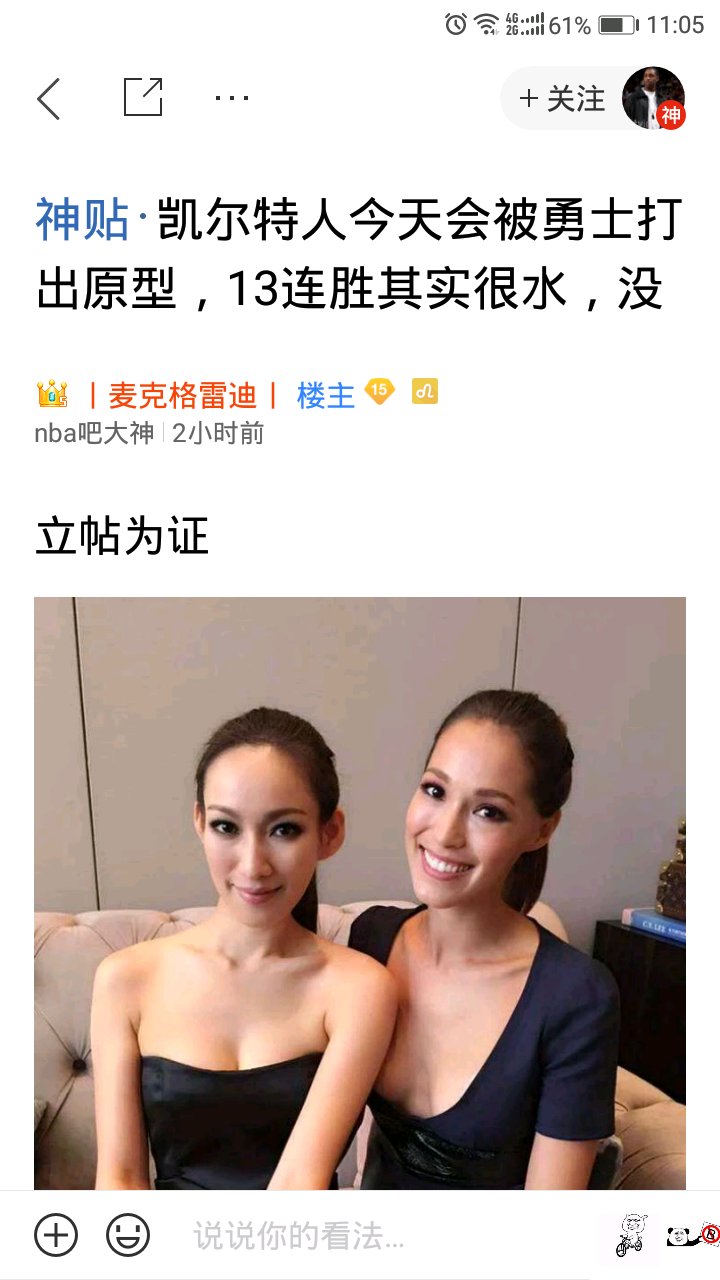Screen dimensions: 720x1280
Task: Focus the 说说你的看法 comment field
Action: (380, 1237)
